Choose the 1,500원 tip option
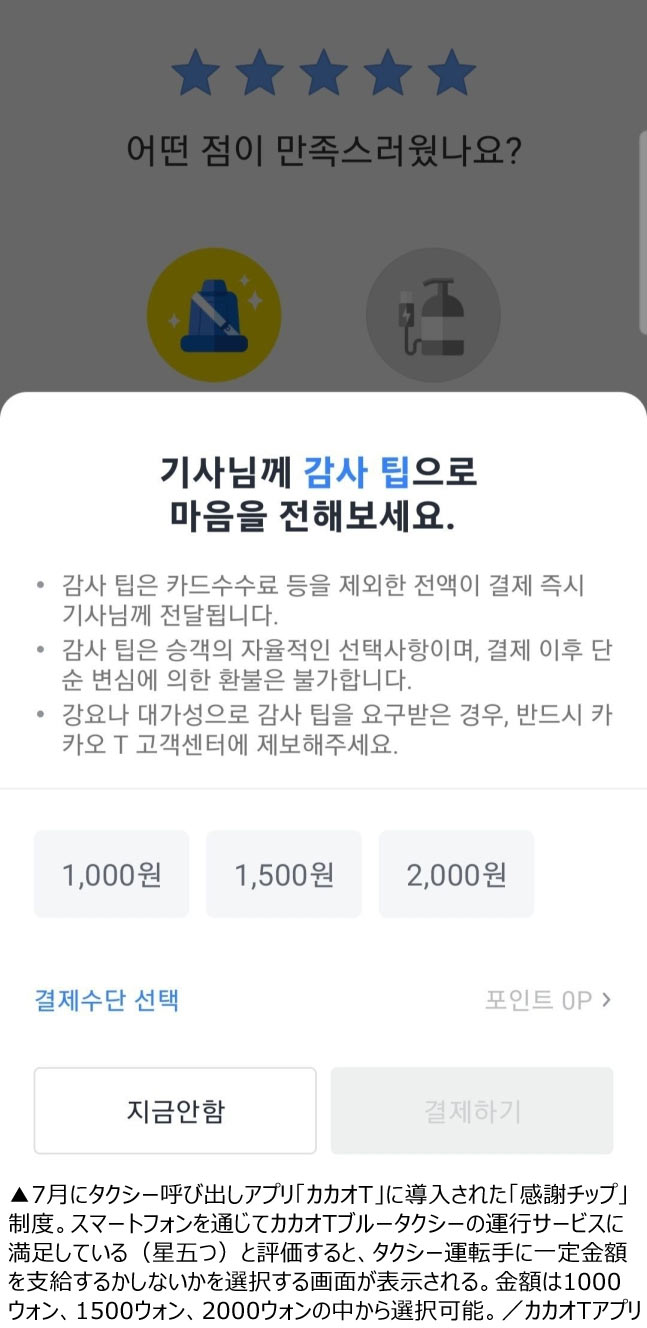The height and width of the screenshot is (1328, 647). click(x=284, y=874)
